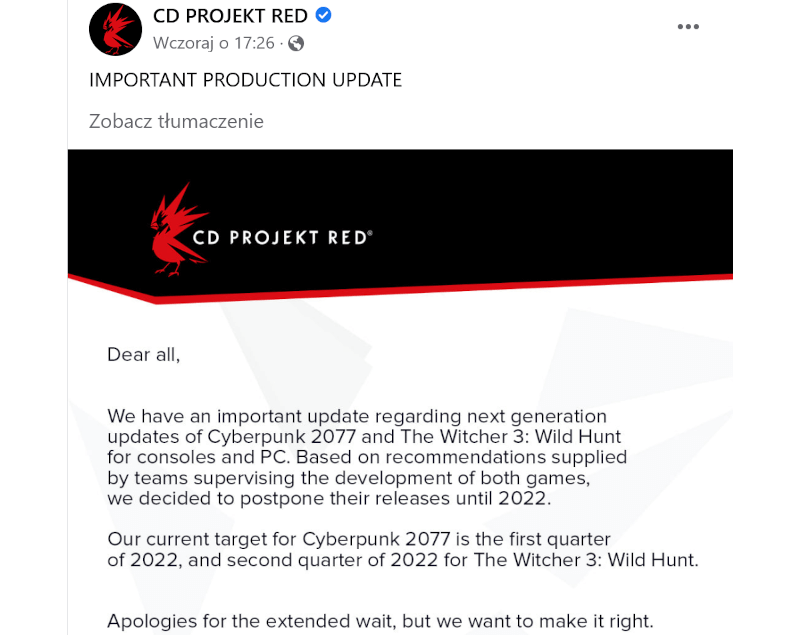800x635 pixels.
Task: Tap 'Zobacz tłumaczenie' to translate the post
Action: [x=176, y=121]
